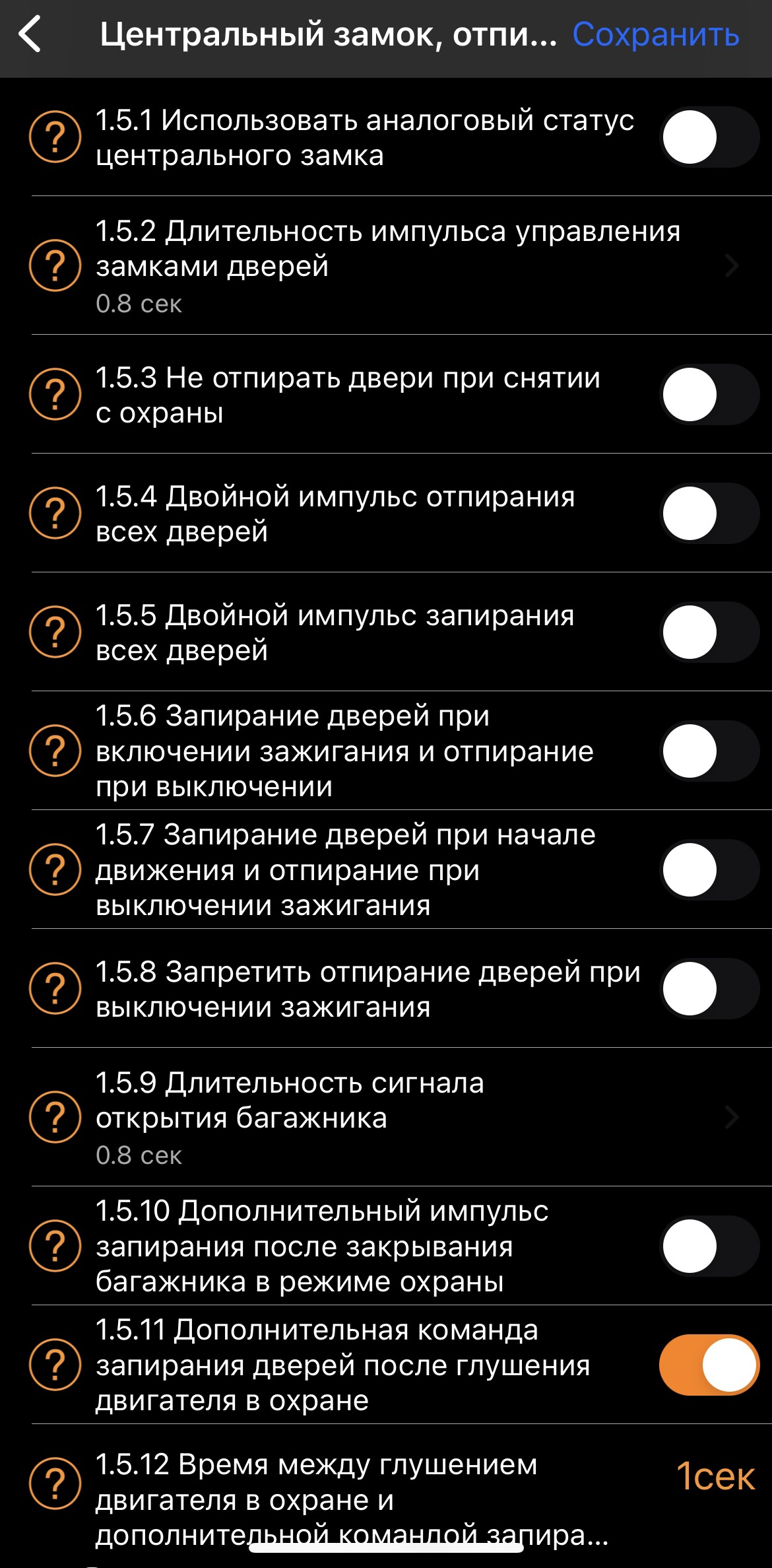Open help icon next to 1.5.6

pos(55,751)
